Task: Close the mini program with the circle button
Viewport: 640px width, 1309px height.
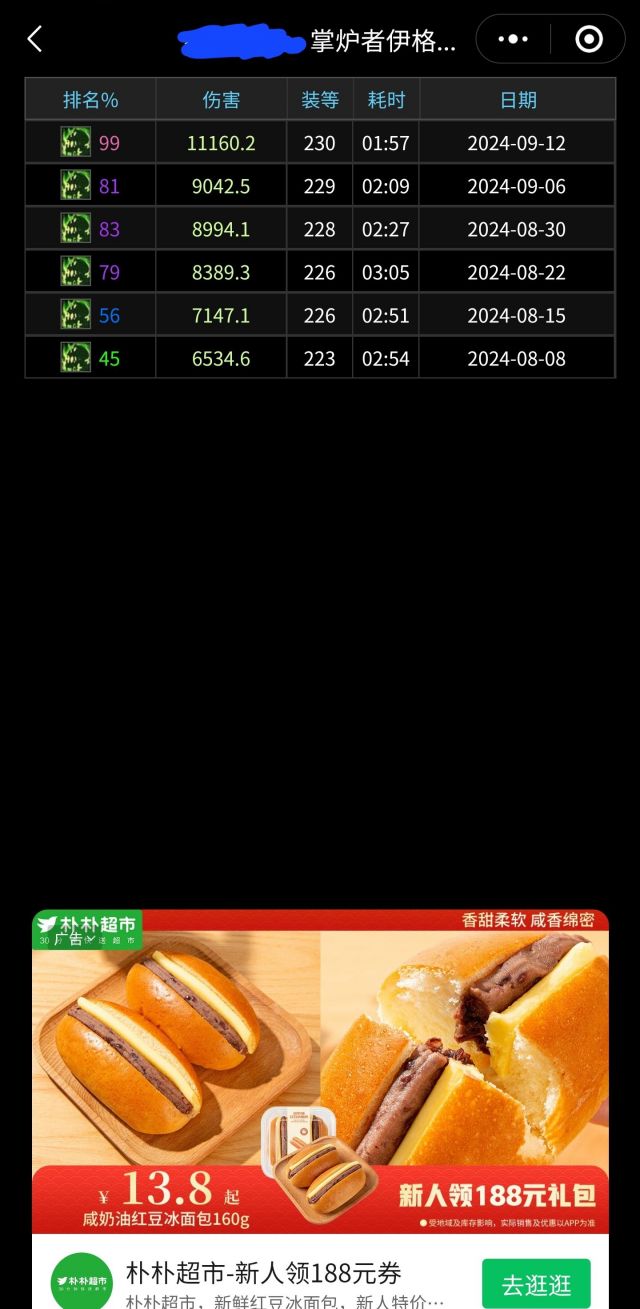Action: pyautogui.click(x=589, y=39)
